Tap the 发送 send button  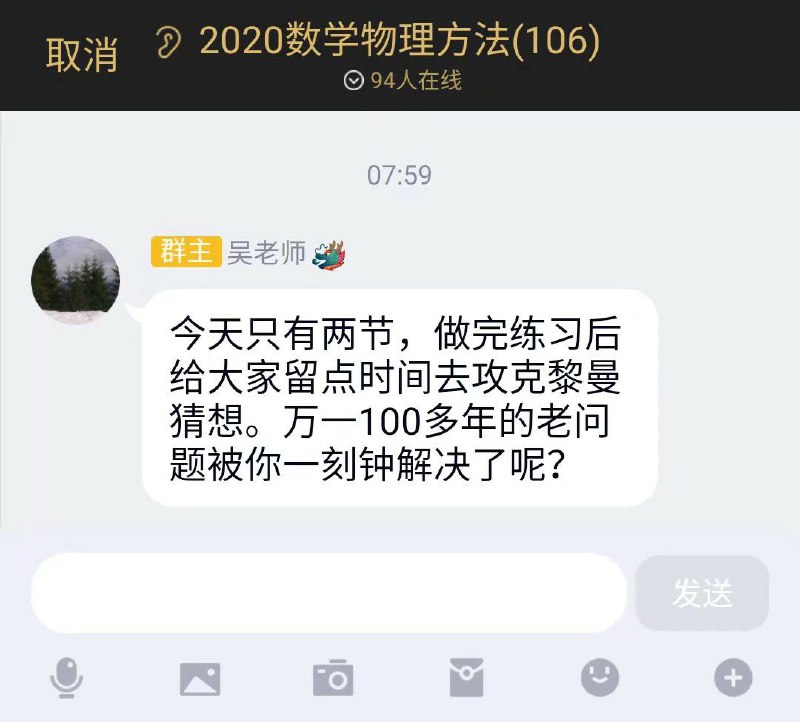[702, 593]
